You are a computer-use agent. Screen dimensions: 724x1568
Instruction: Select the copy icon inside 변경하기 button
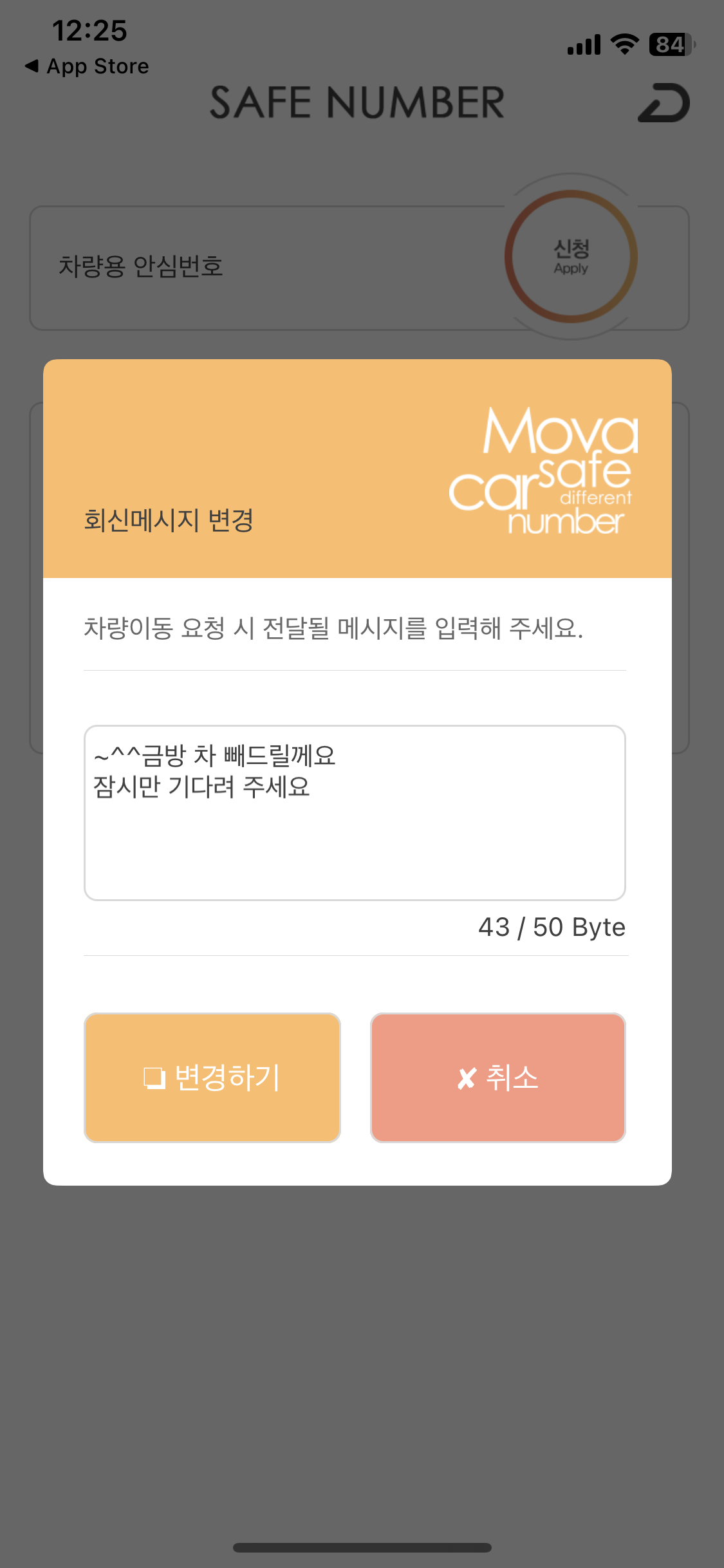(154, 1078)
